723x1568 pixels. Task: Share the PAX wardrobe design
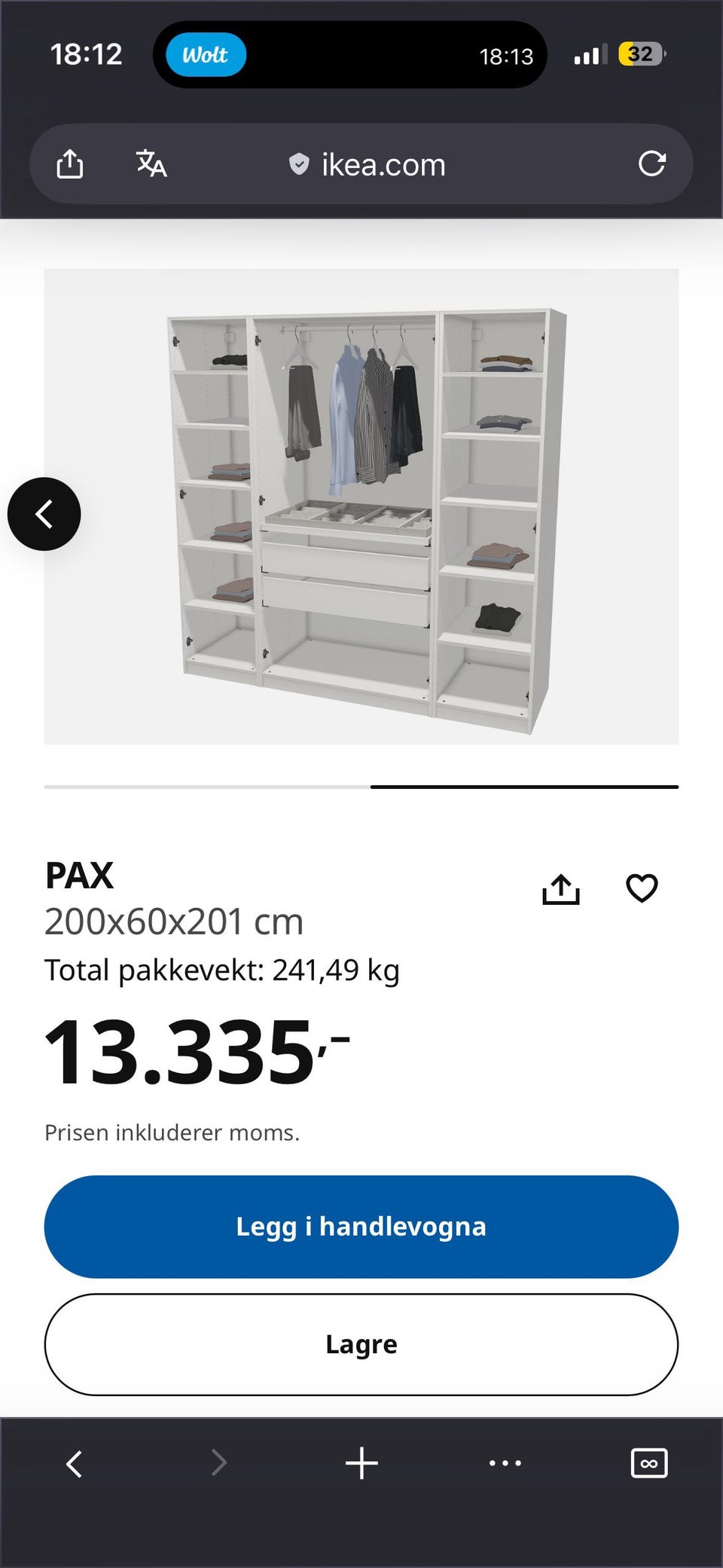click(x=561, y=889)
